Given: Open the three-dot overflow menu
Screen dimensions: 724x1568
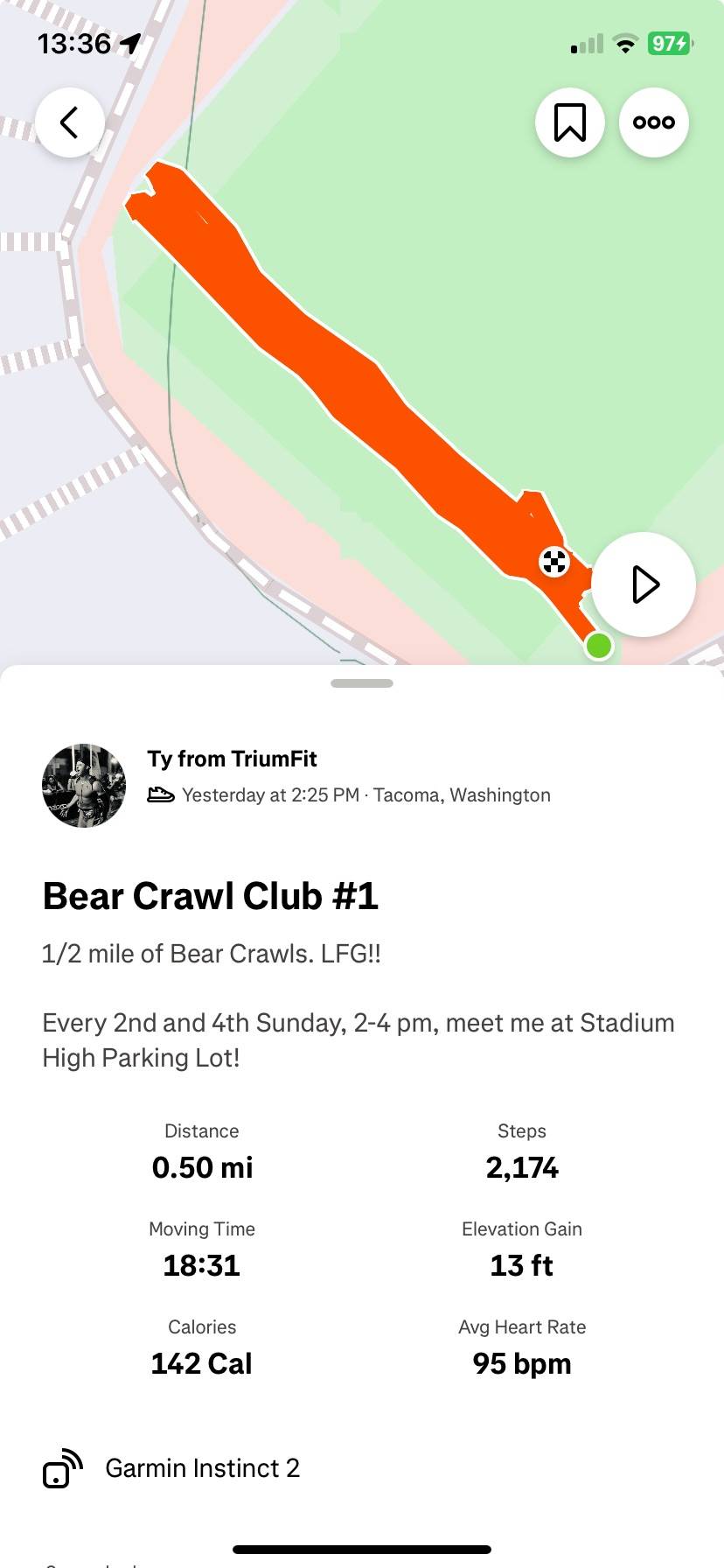Looking at the screenshot, I should pos(654,123).
